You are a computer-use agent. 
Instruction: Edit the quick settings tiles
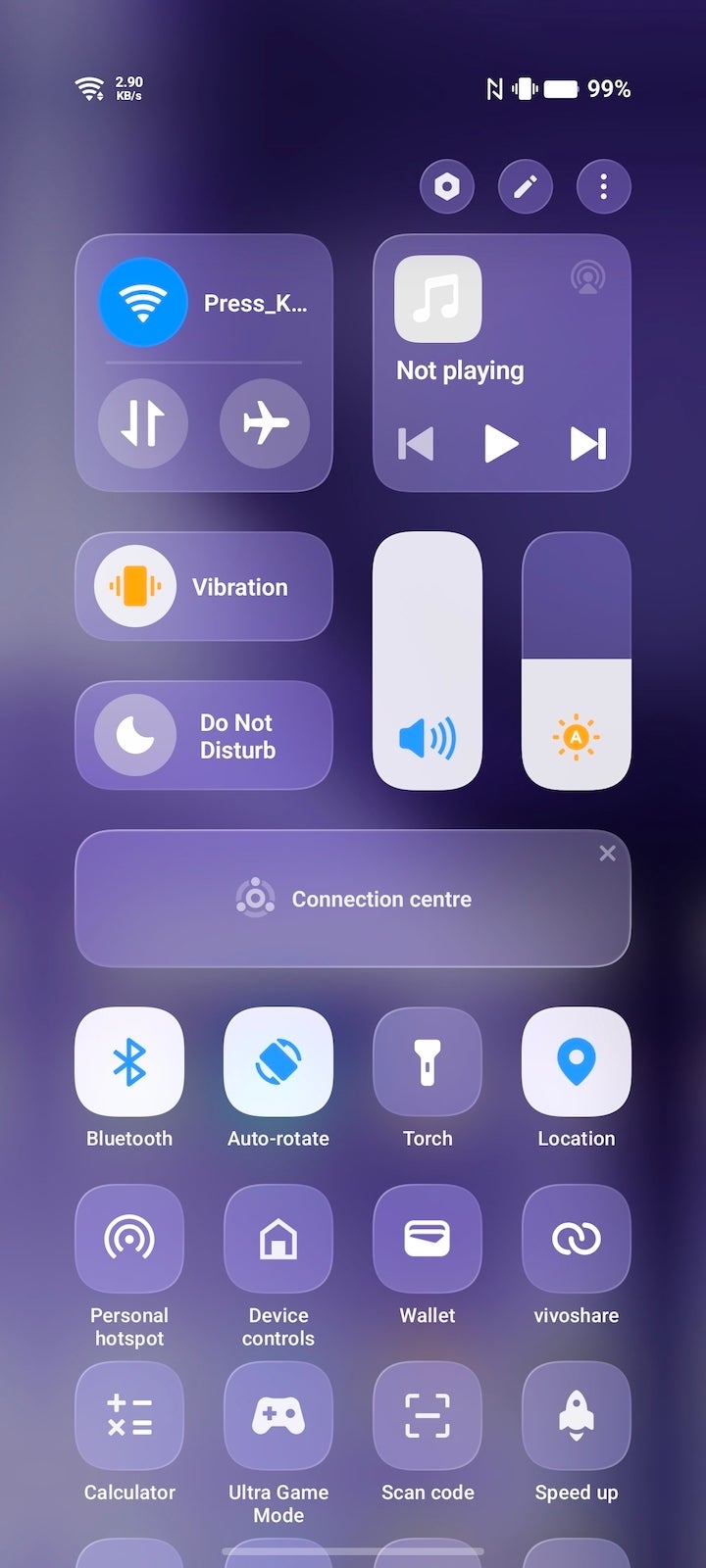526,186
